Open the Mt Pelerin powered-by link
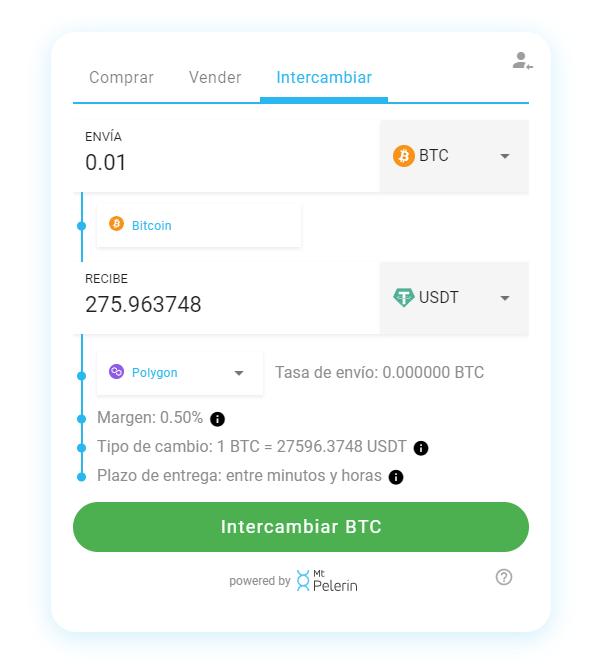The width and height of the screenshot is (602, 664). [x=327, y=580]
